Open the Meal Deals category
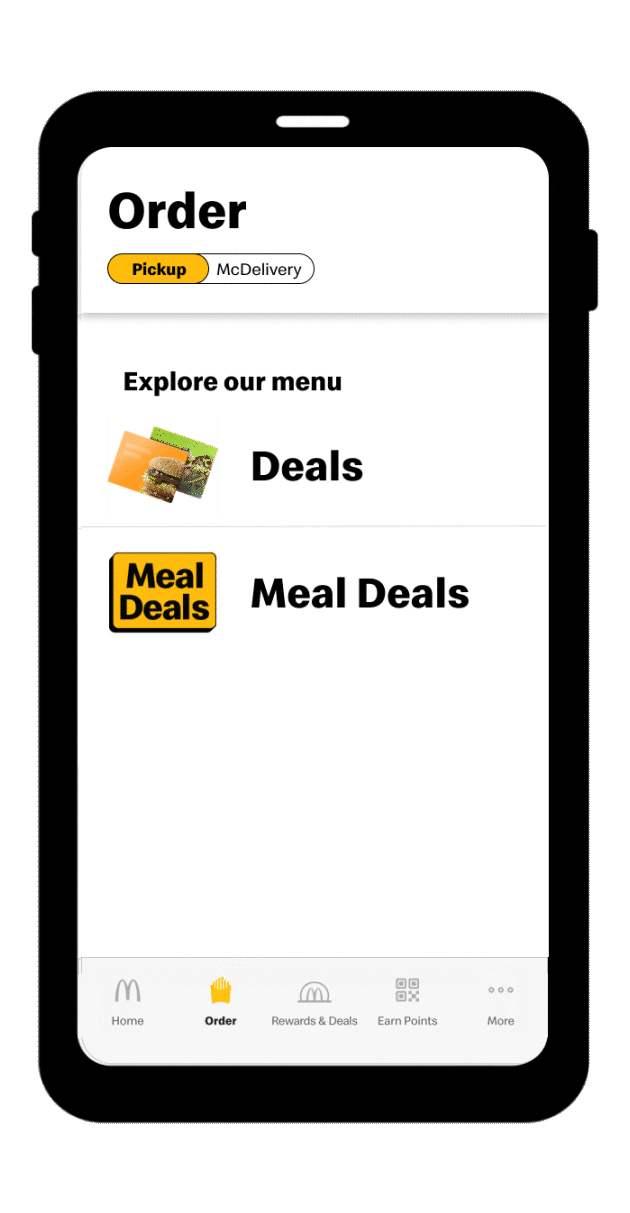Screen dimensions: 630x1213 coord(313,593)
